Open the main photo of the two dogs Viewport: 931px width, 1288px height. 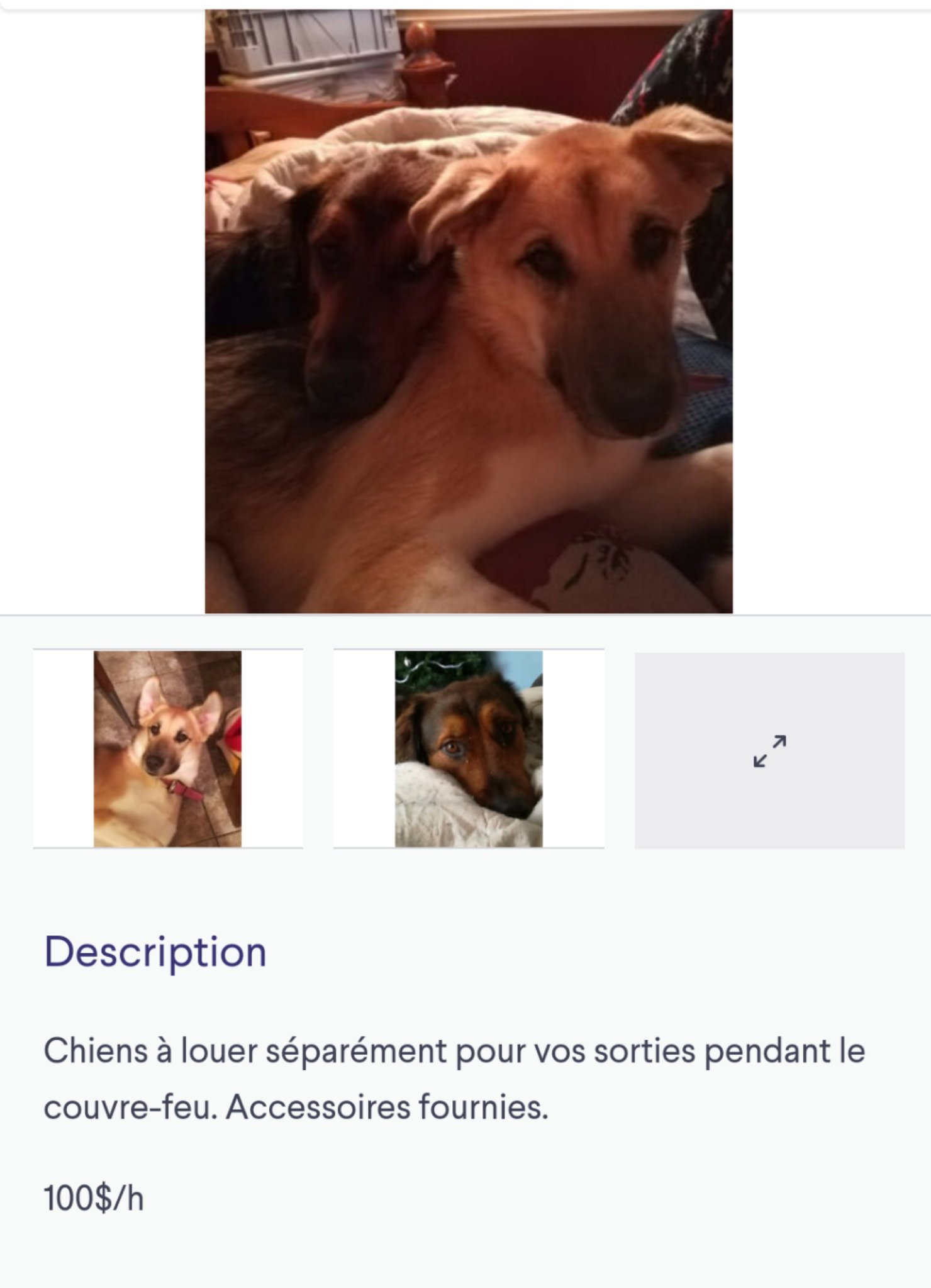click(x=469, y=311)
